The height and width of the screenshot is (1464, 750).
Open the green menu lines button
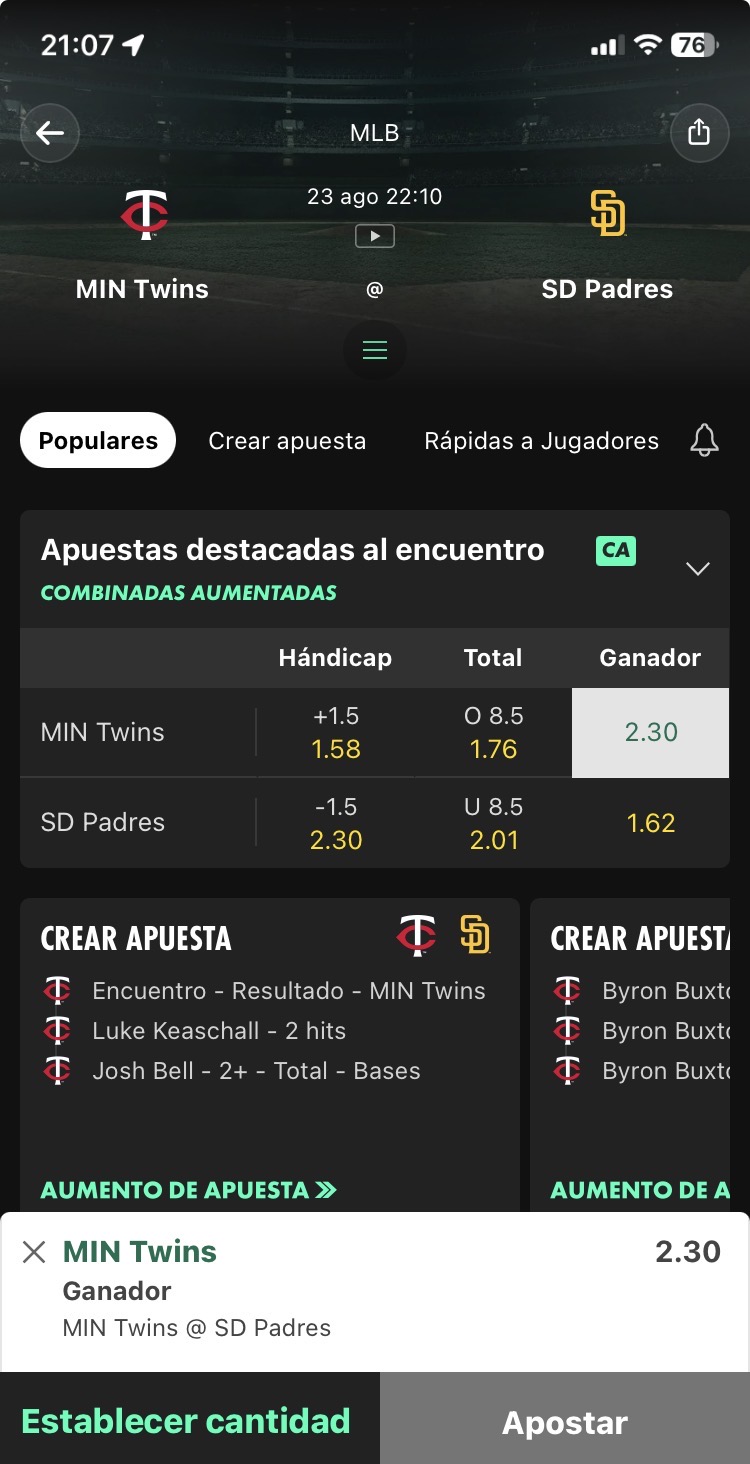(375, 350)
